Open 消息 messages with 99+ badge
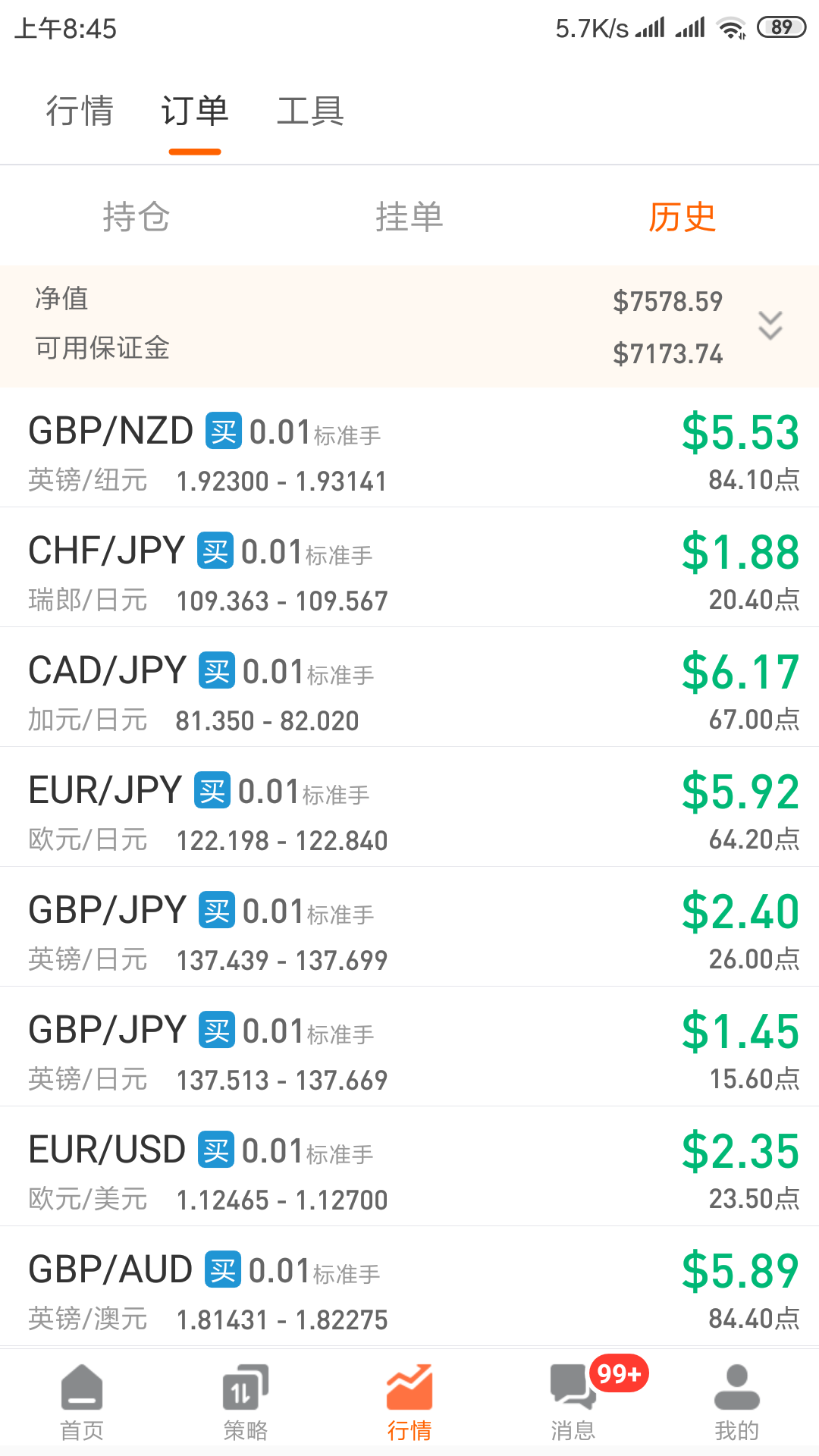819x1456 pixels. tap(573, 1402)
